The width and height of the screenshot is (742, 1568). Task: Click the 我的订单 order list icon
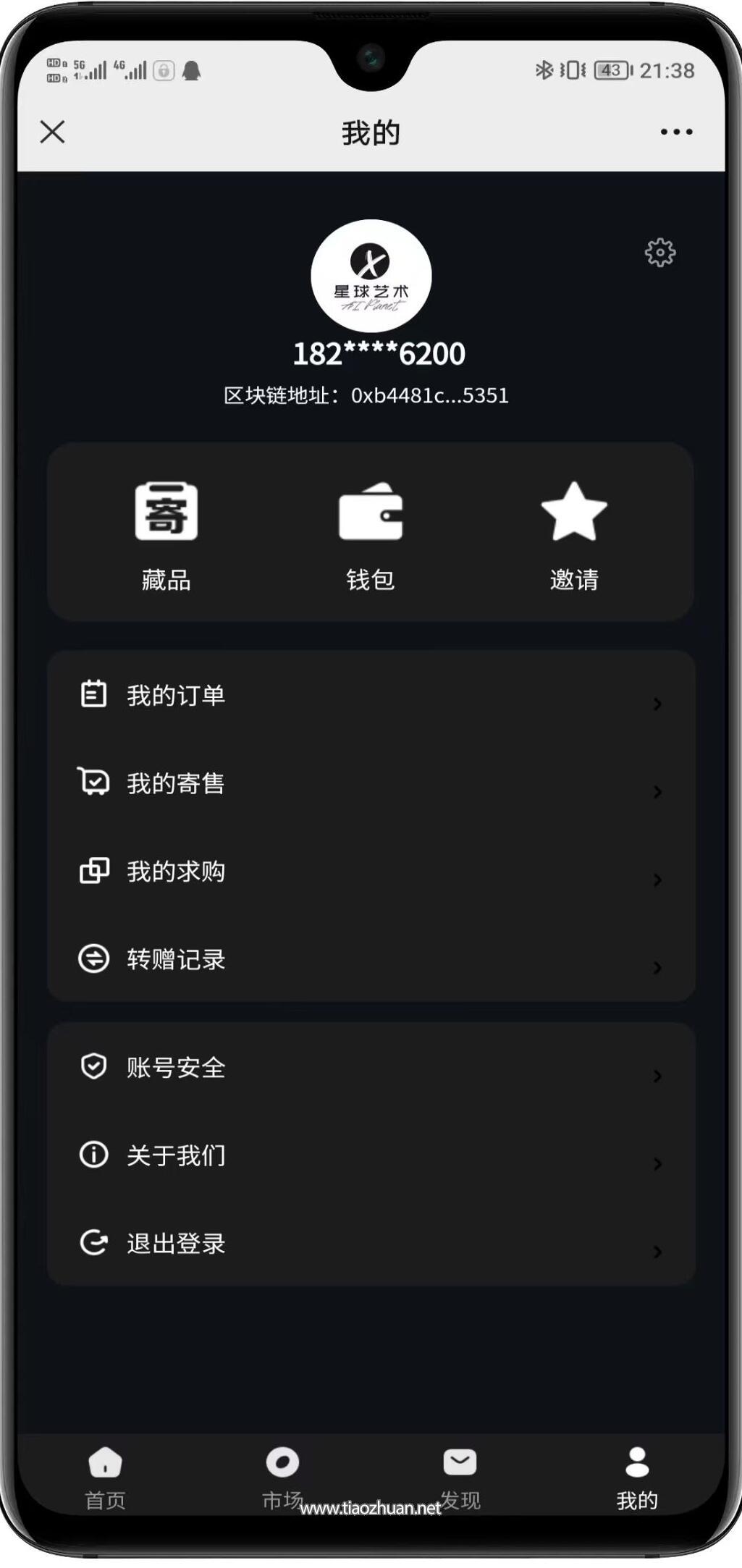[93, 695]
